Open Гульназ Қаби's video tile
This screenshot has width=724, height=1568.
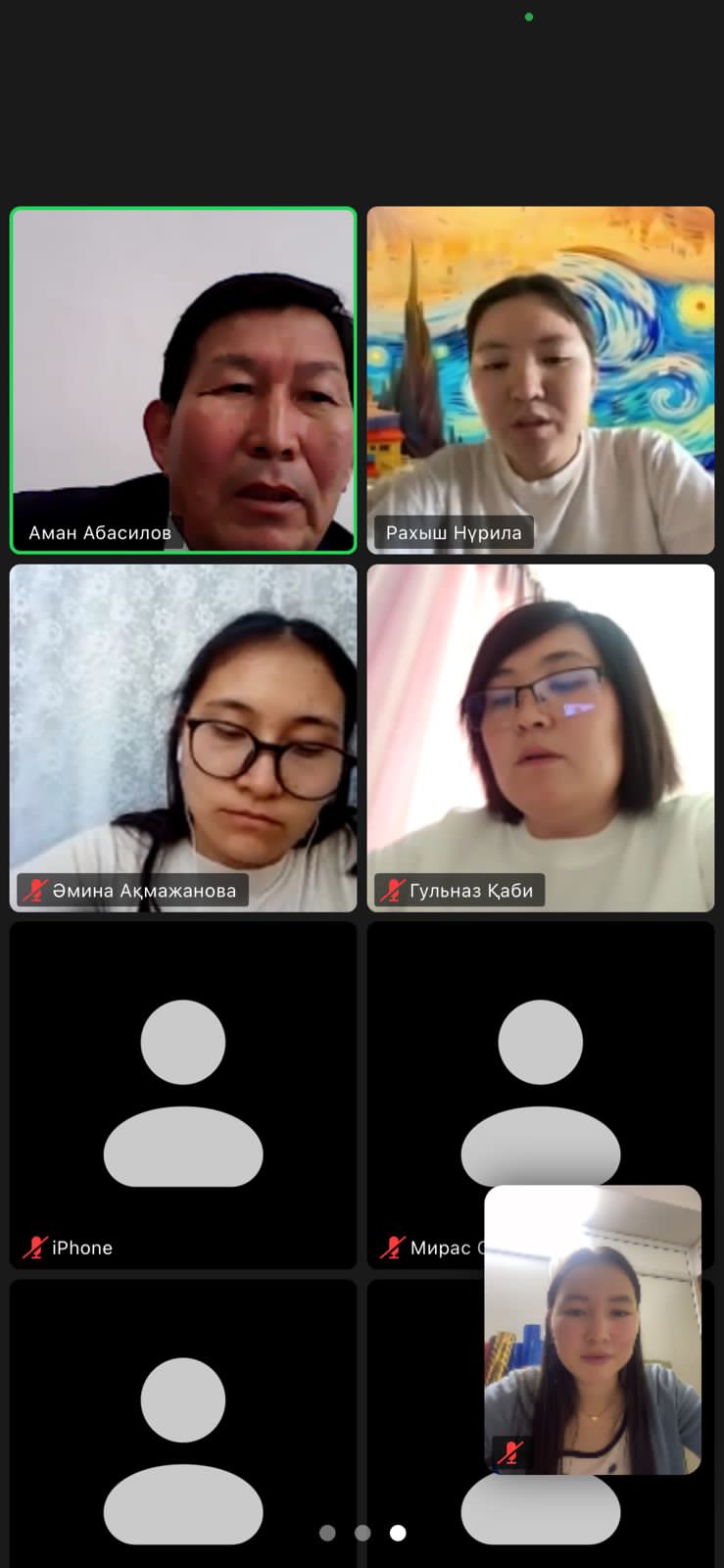tap(541, 738)
